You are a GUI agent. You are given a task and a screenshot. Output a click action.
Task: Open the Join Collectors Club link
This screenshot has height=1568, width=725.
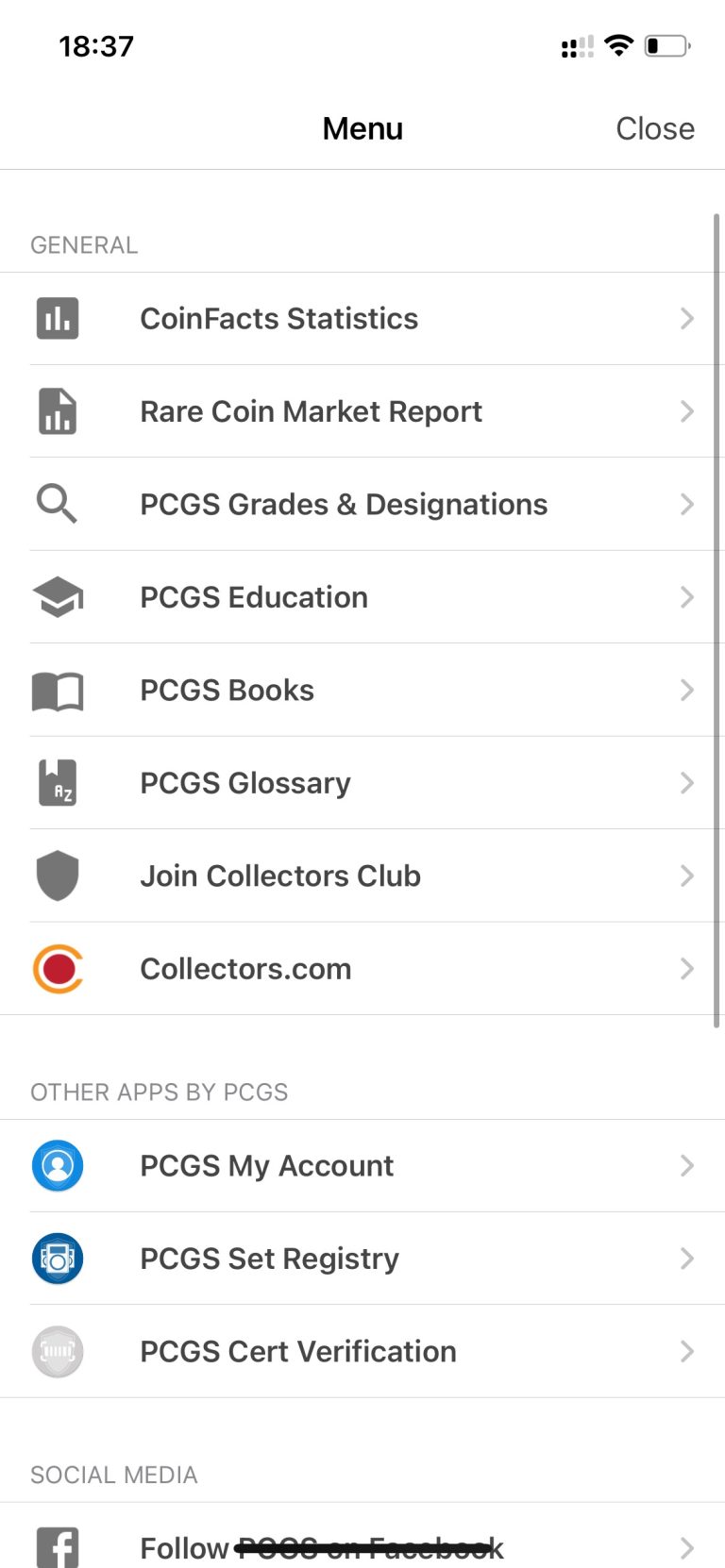click(279, 876)
